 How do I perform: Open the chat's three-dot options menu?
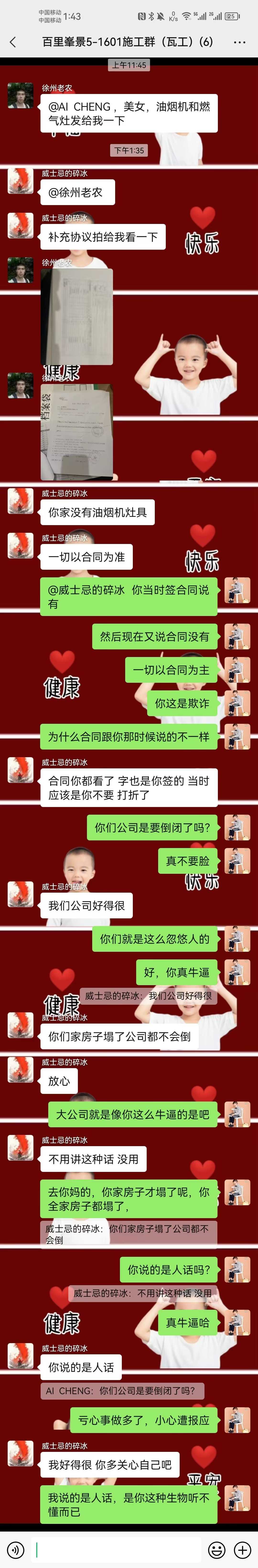(x=240, y=42)
